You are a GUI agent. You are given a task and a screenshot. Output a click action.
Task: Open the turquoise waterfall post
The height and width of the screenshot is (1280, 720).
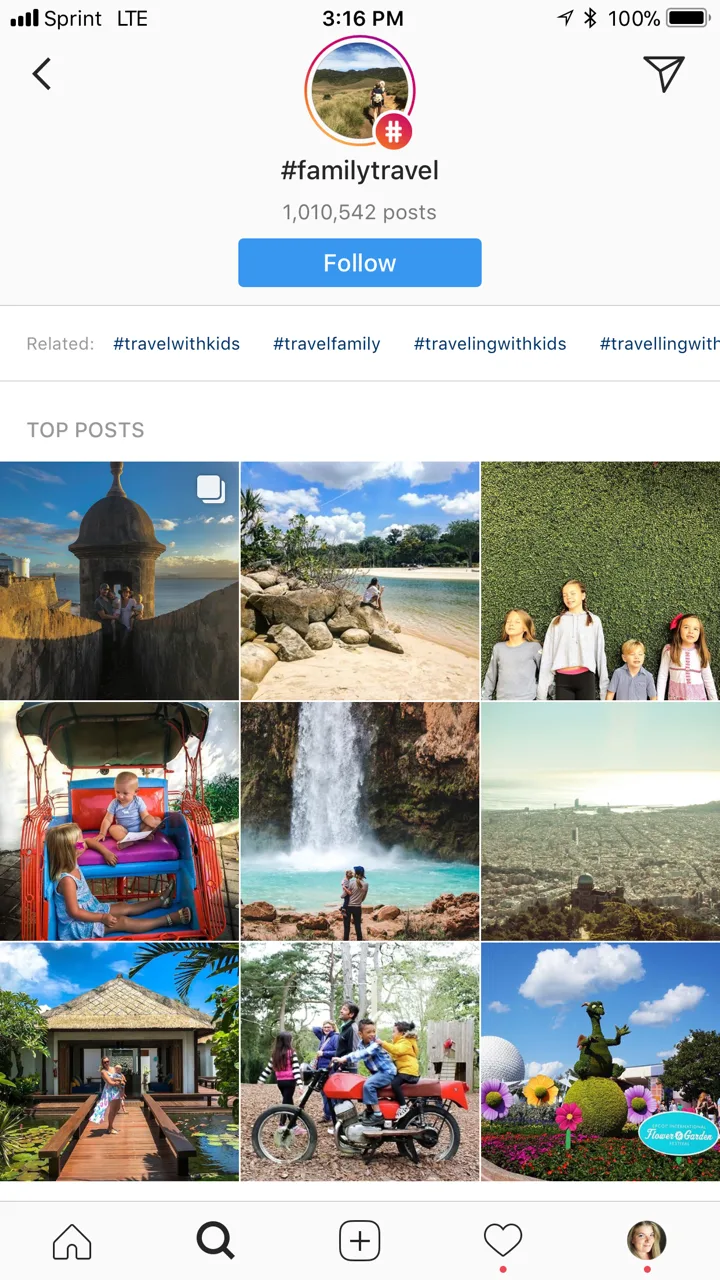pos(360,821)
